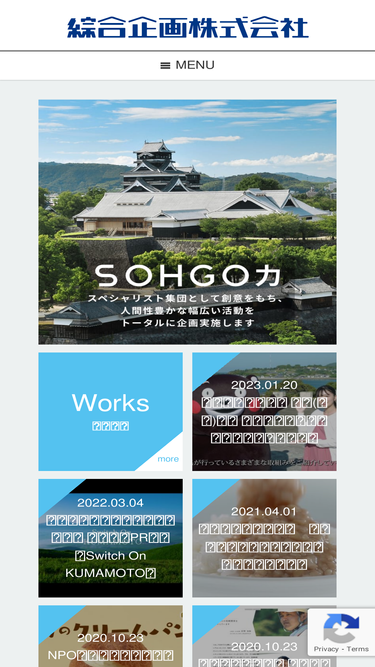Open the Works tile with more
Image resolution: width=375 pixels, height=667 pixels.
coord(111,411)
